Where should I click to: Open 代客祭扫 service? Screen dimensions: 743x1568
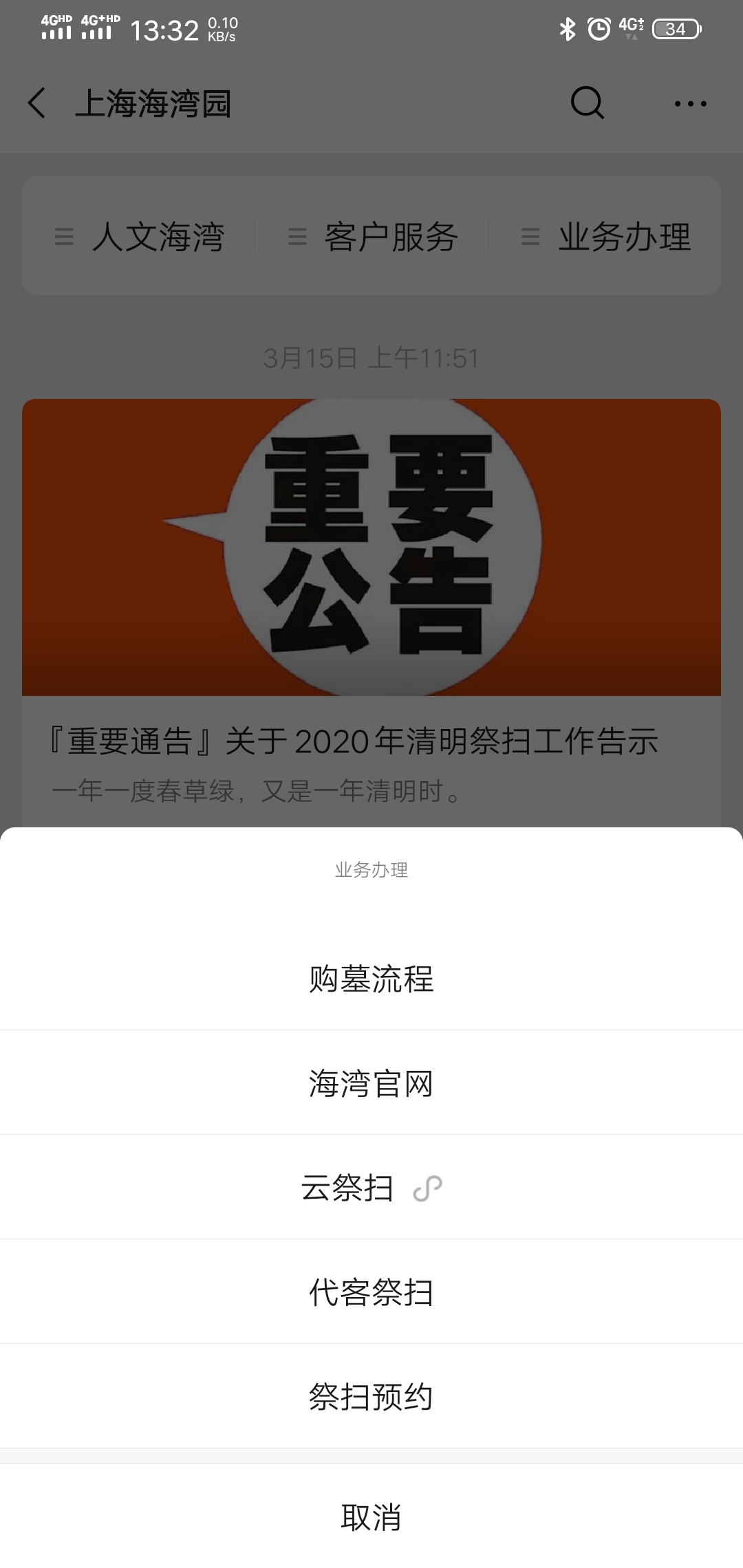tap(371, 1292)
